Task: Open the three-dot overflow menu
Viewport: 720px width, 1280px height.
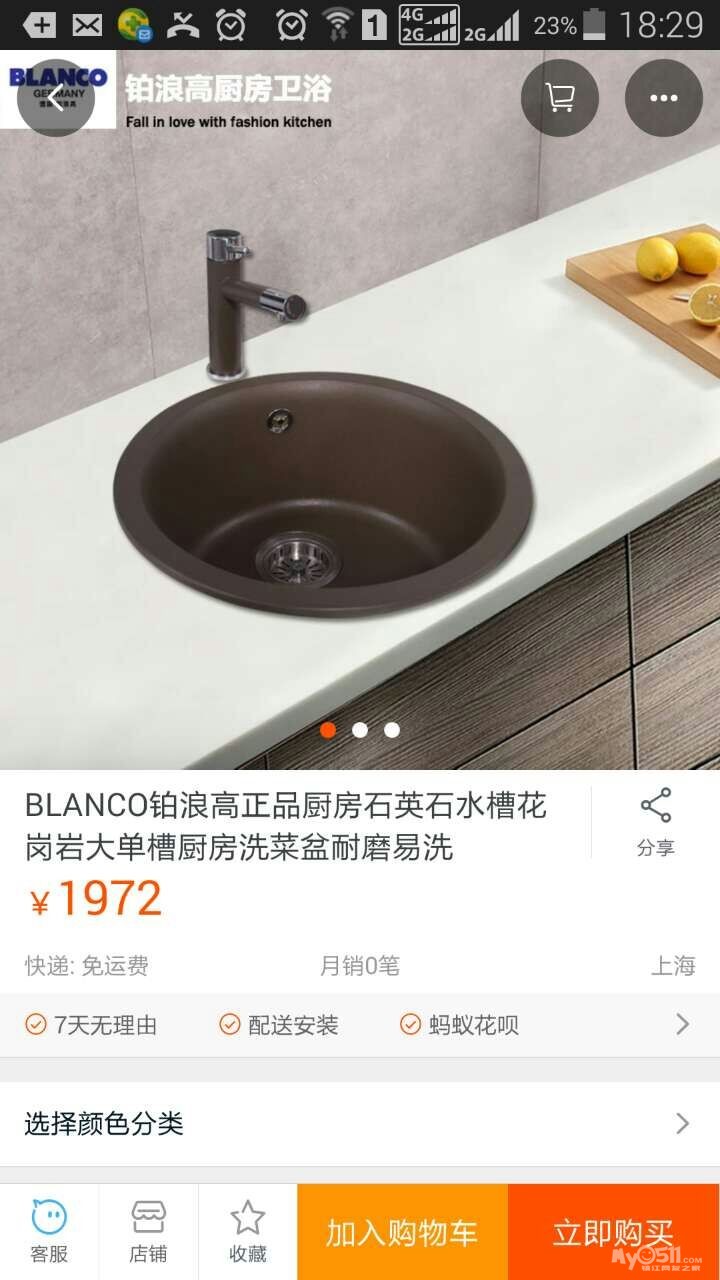Action: click(x=664, y=98)
